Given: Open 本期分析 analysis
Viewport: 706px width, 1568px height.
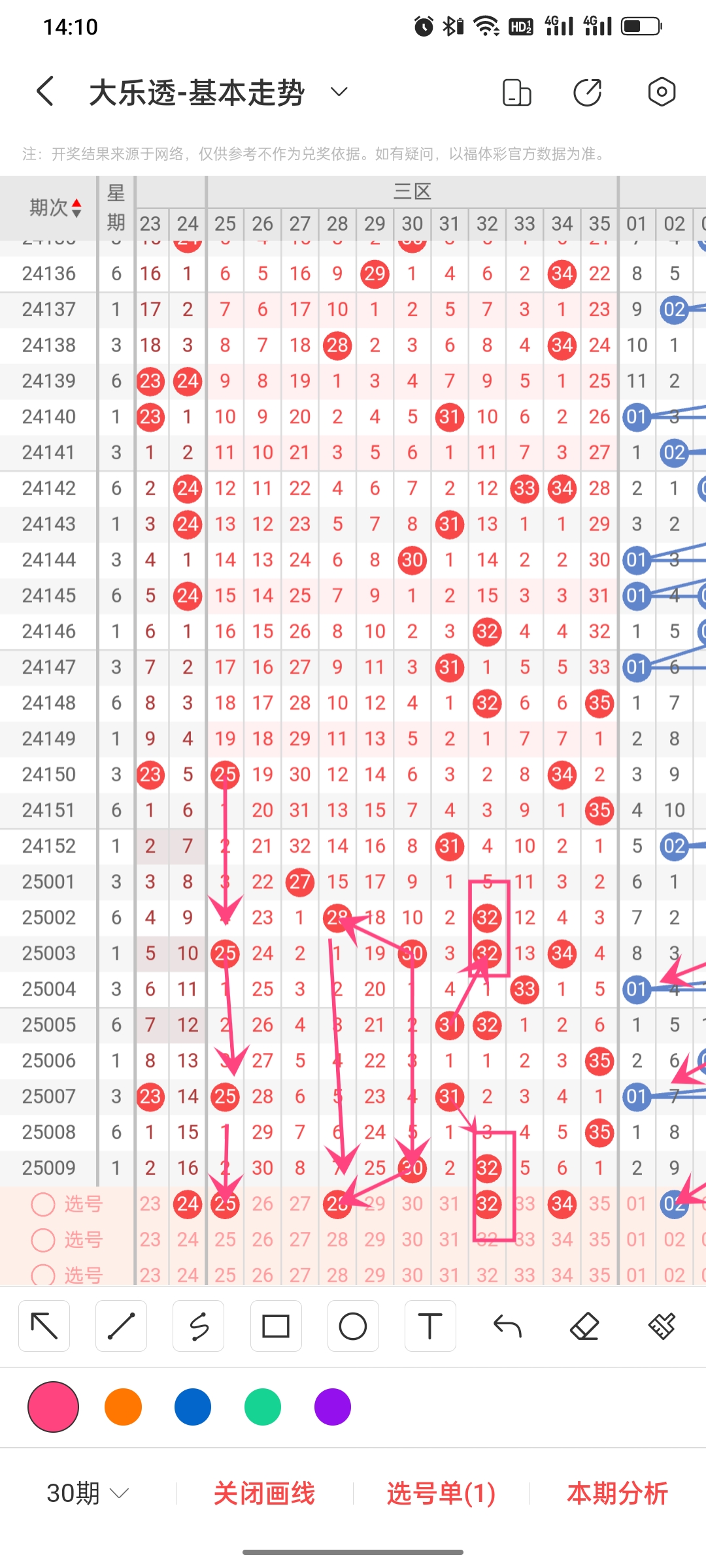Looking at the screenshot, I should click(617, 1494).
